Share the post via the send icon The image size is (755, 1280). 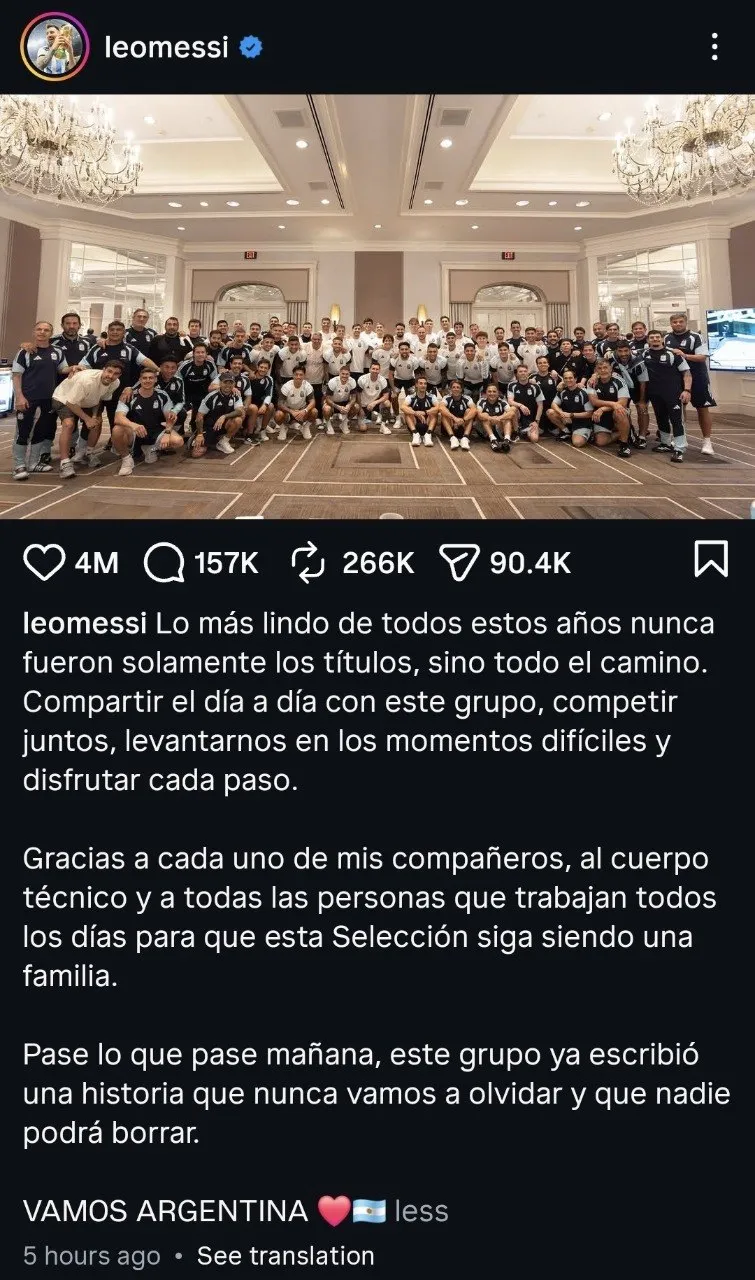461,563
